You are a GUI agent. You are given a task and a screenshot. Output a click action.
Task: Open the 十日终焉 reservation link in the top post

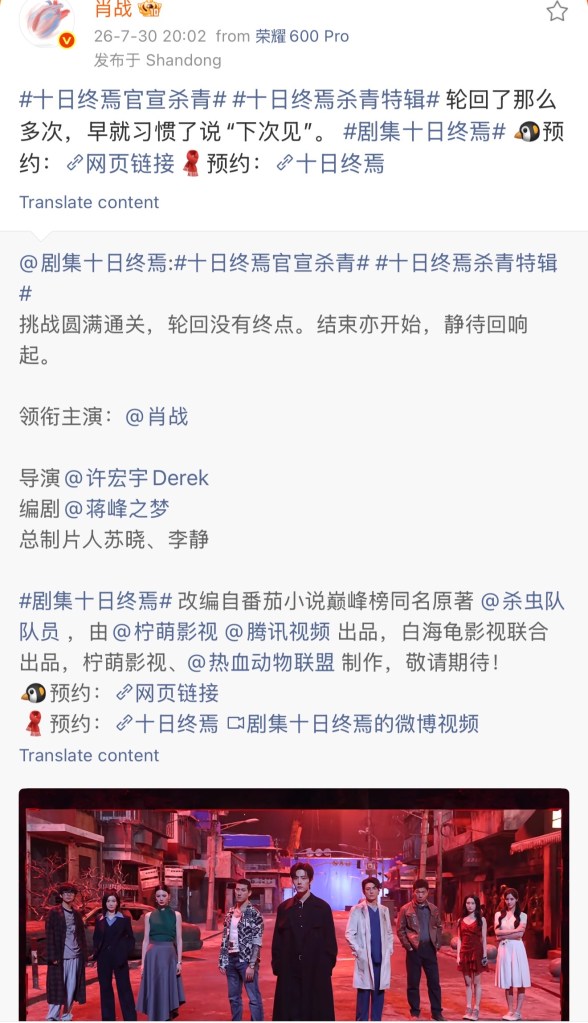pyautogui.click(x=331, y=164)
